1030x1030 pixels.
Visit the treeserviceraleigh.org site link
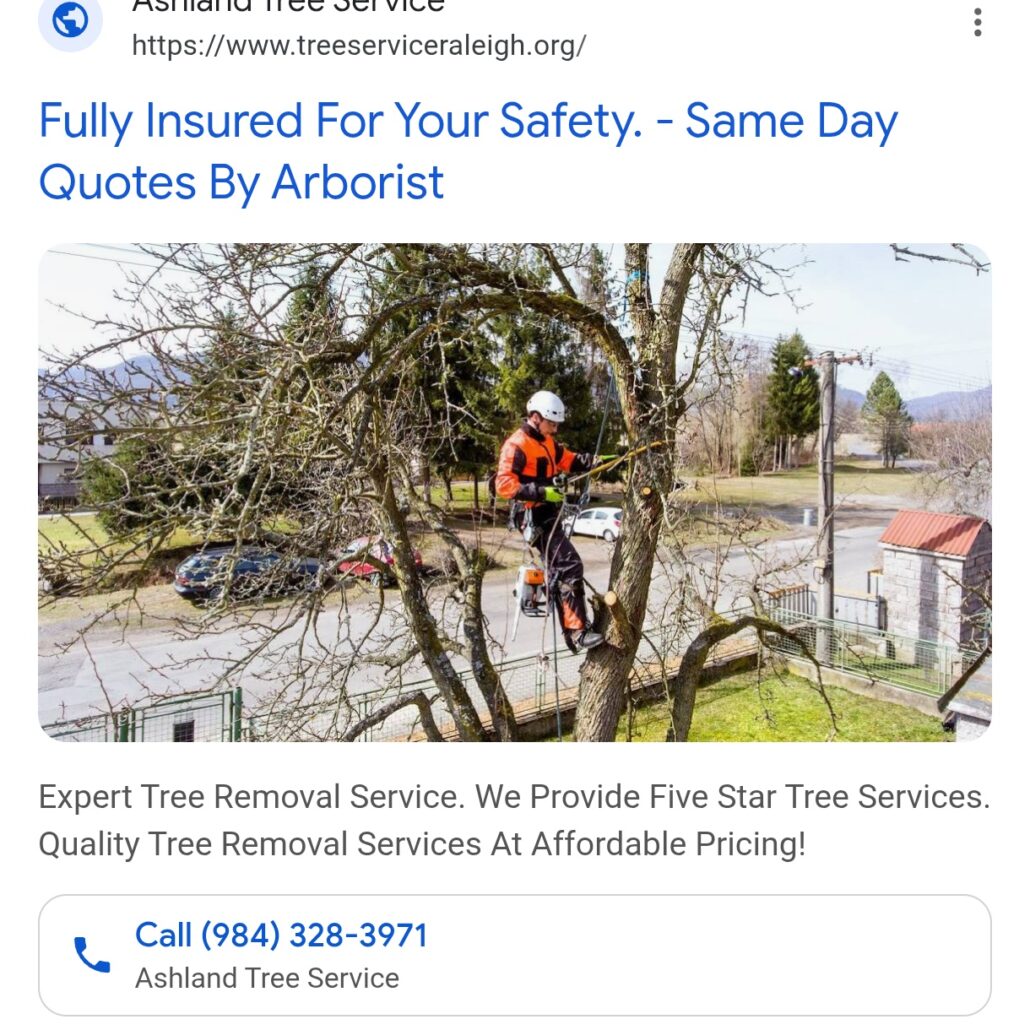358,45
